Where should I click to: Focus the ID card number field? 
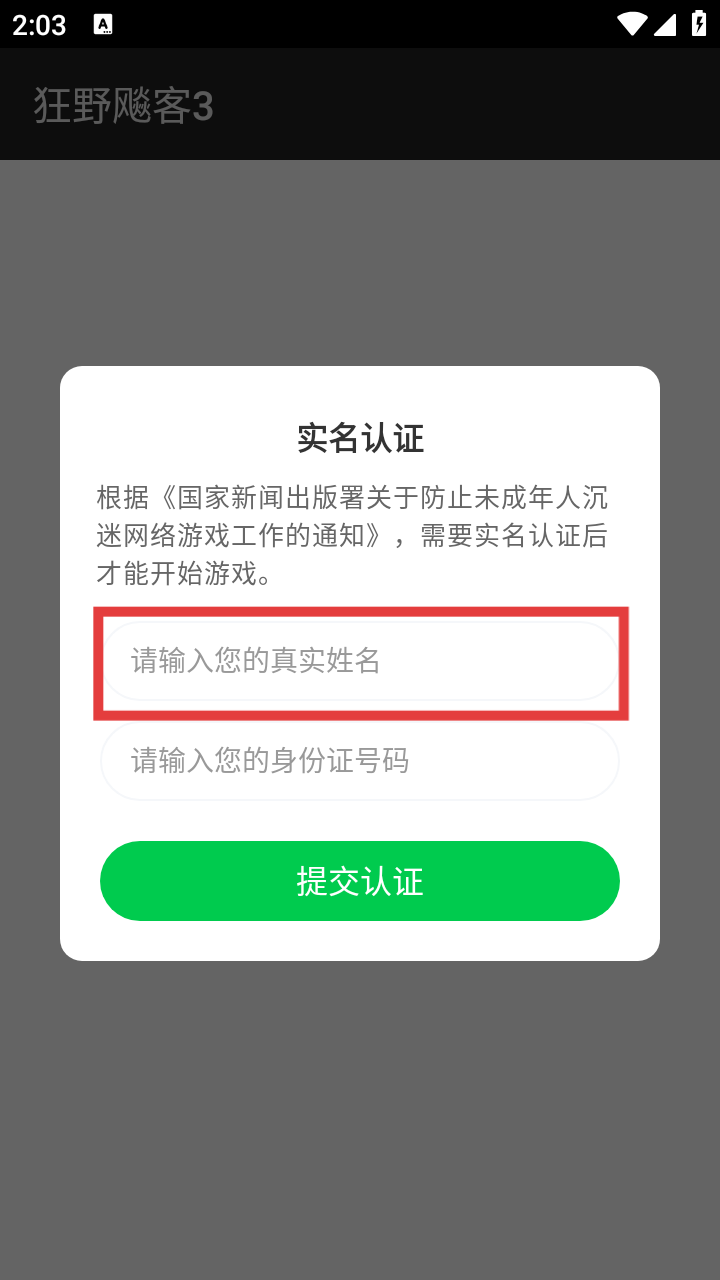point(360,761)
